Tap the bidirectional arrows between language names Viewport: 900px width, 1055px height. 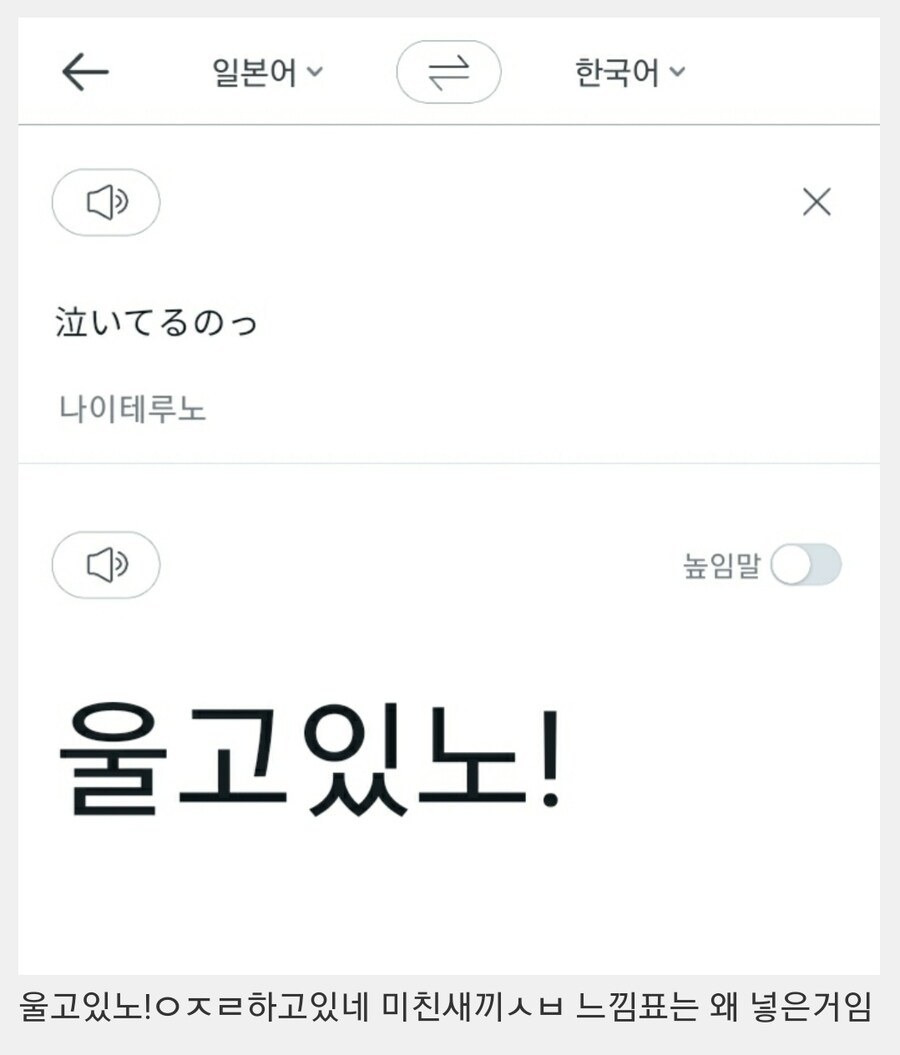coord(449,72)
